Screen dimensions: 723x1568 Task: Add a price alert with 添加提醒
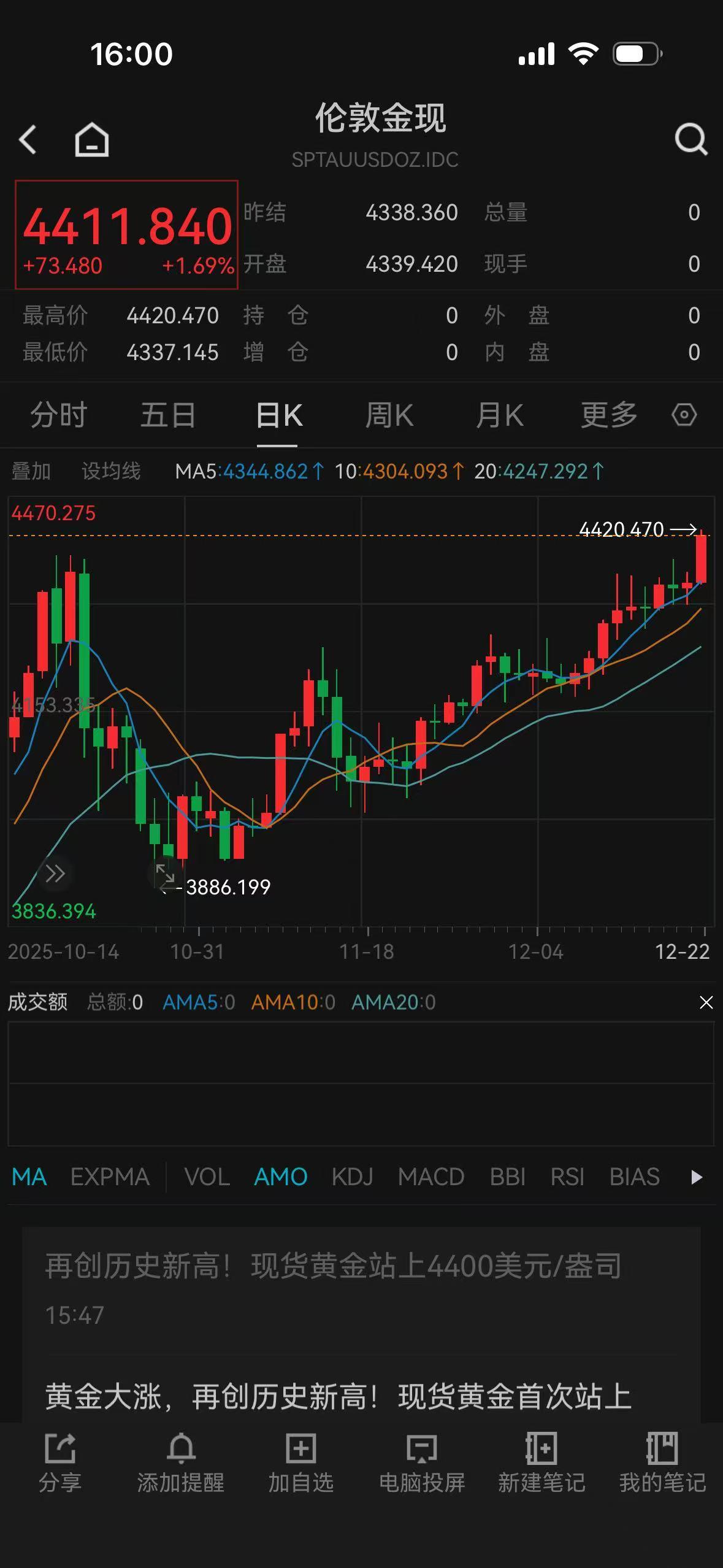pyautogui.click(x=180, y=1462)
